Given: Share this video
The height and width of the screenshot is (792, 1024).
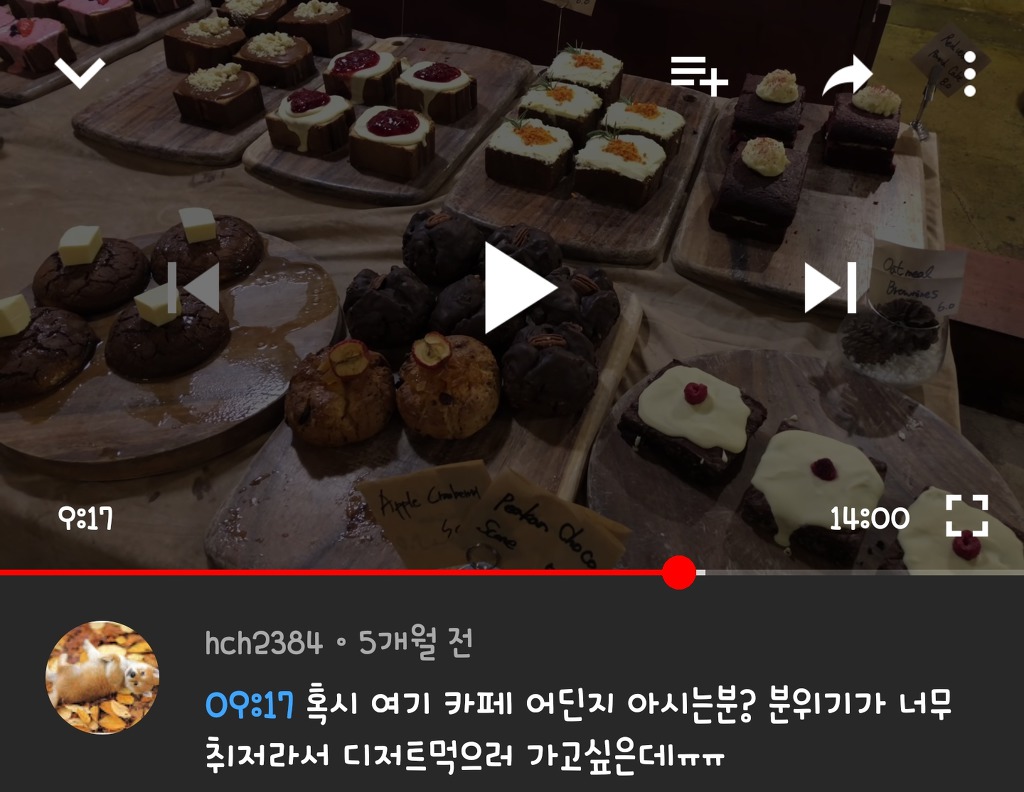Looking at the screenshot, I should pos(847,76).
